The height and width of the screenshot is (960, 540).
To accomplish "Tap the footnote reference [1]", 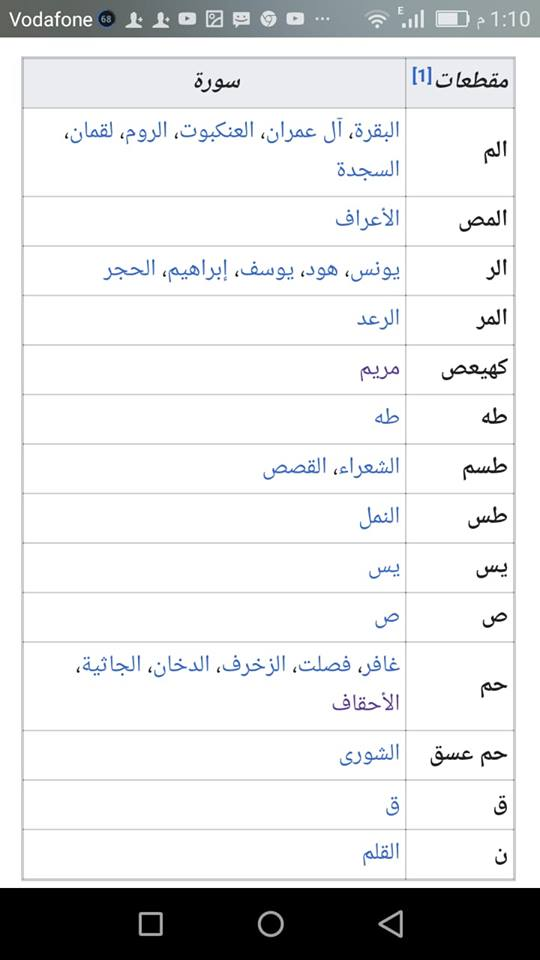I will pyautogui.click(x=422, y=77).
